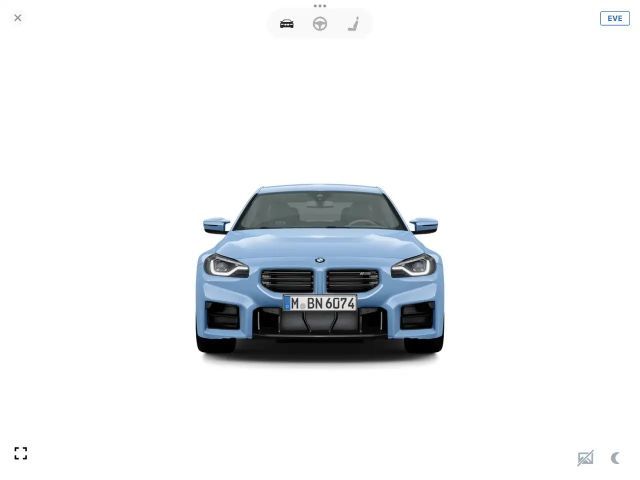640x480 pixels.
Task: Switch to the steering wheel interior view
Action: [320, 24]
